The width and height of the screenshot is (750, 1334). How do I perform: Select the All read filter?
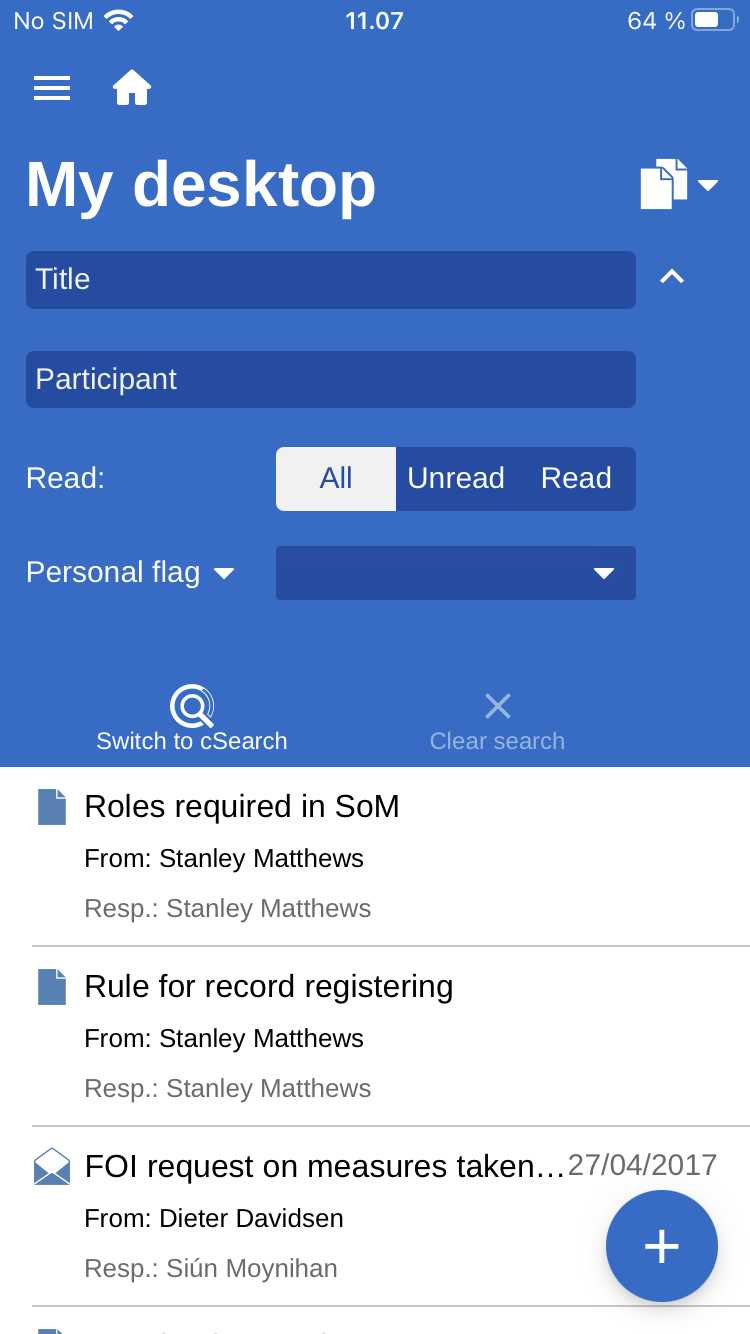336,479
